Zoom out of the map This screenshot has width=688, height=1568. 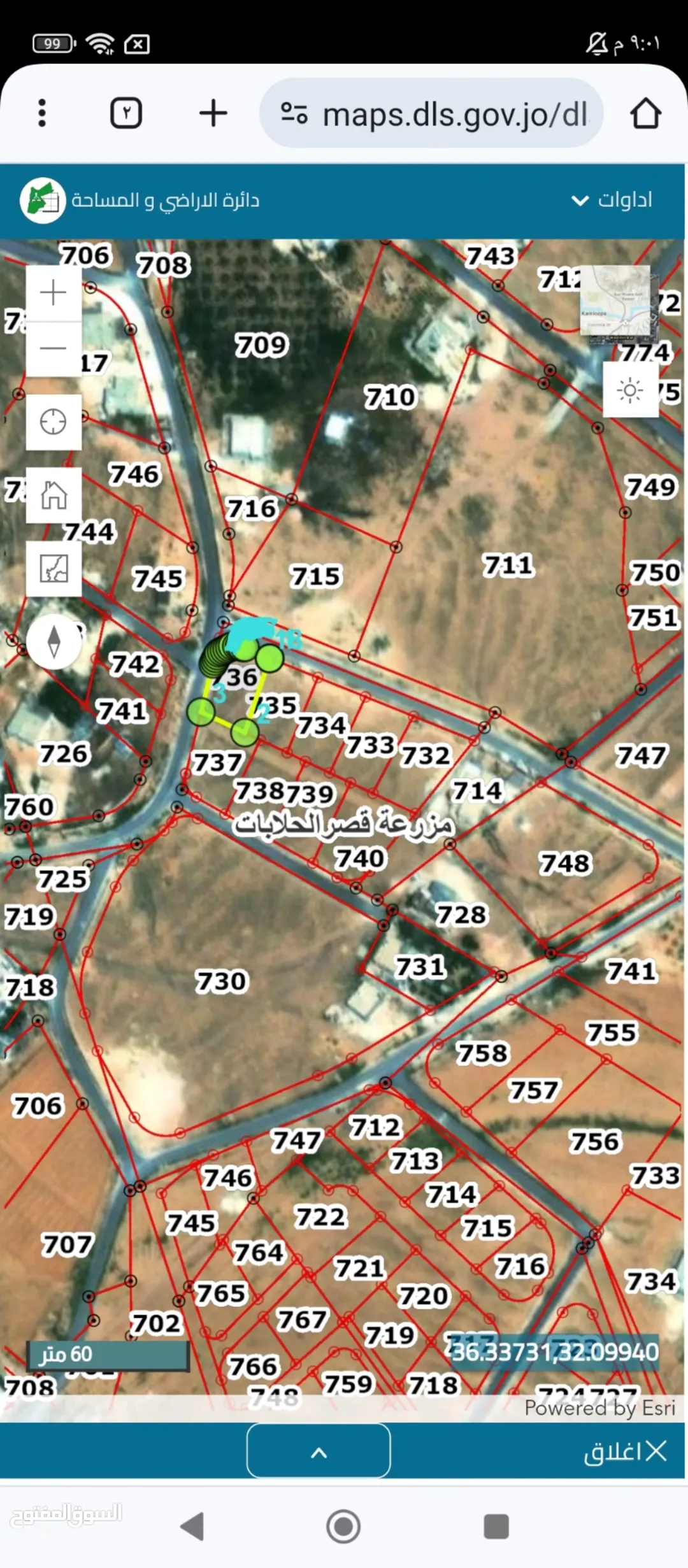pos(54,348)
